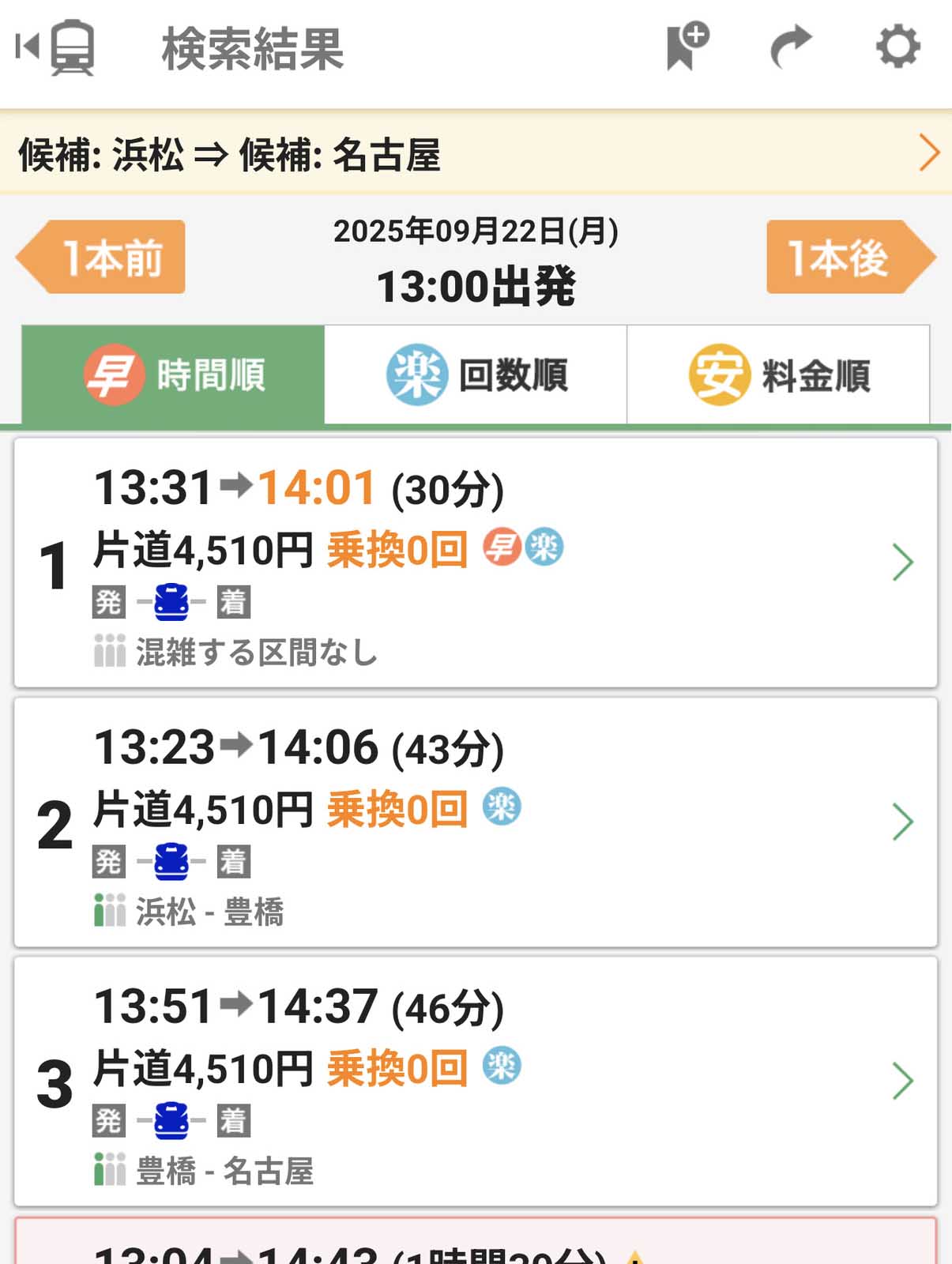The image size is (952, 1264).
Task: Tap the bookmark-add icon in the top bar
Action: tap(685, 47)
